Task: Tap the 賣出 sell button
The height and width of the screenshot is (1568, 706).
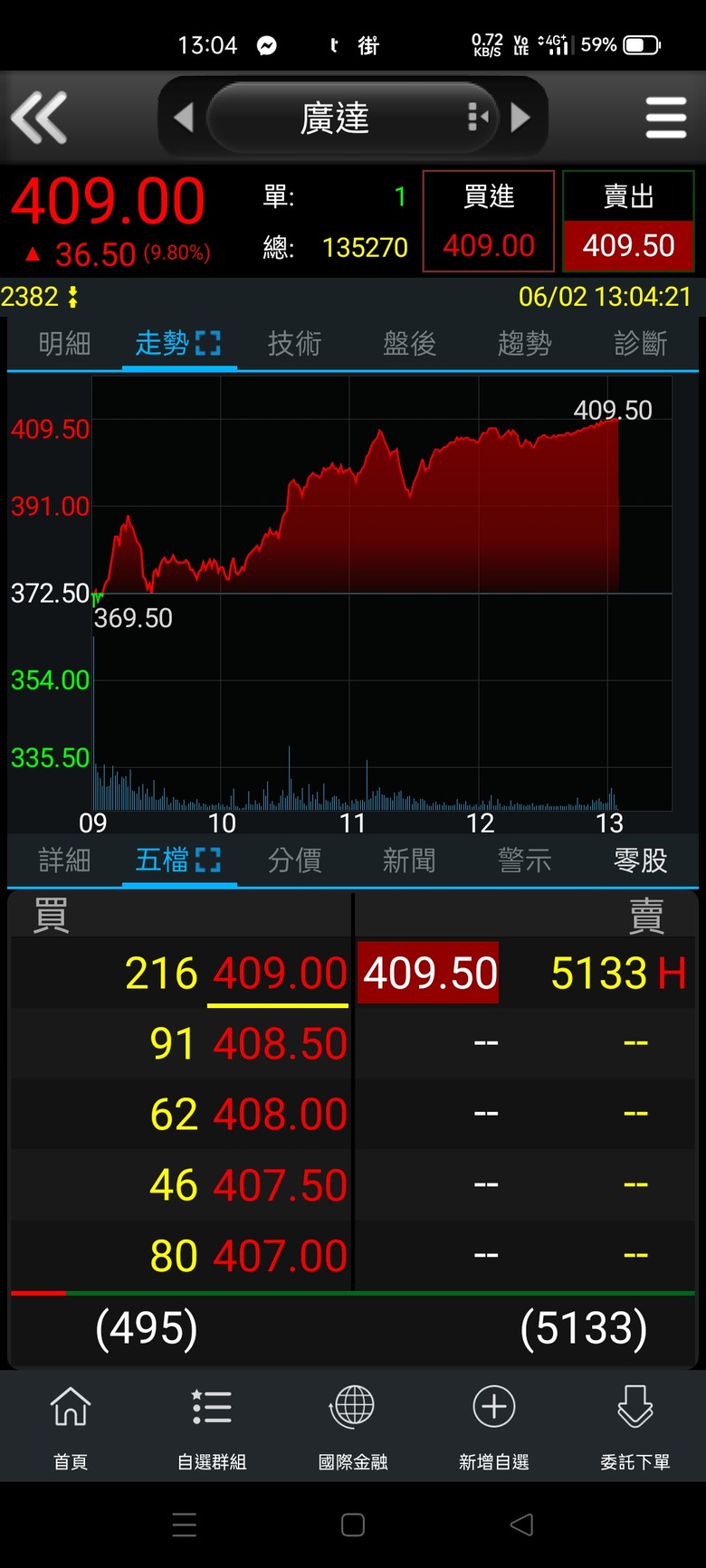Action: pyautogui.click(x=629, y=221)
